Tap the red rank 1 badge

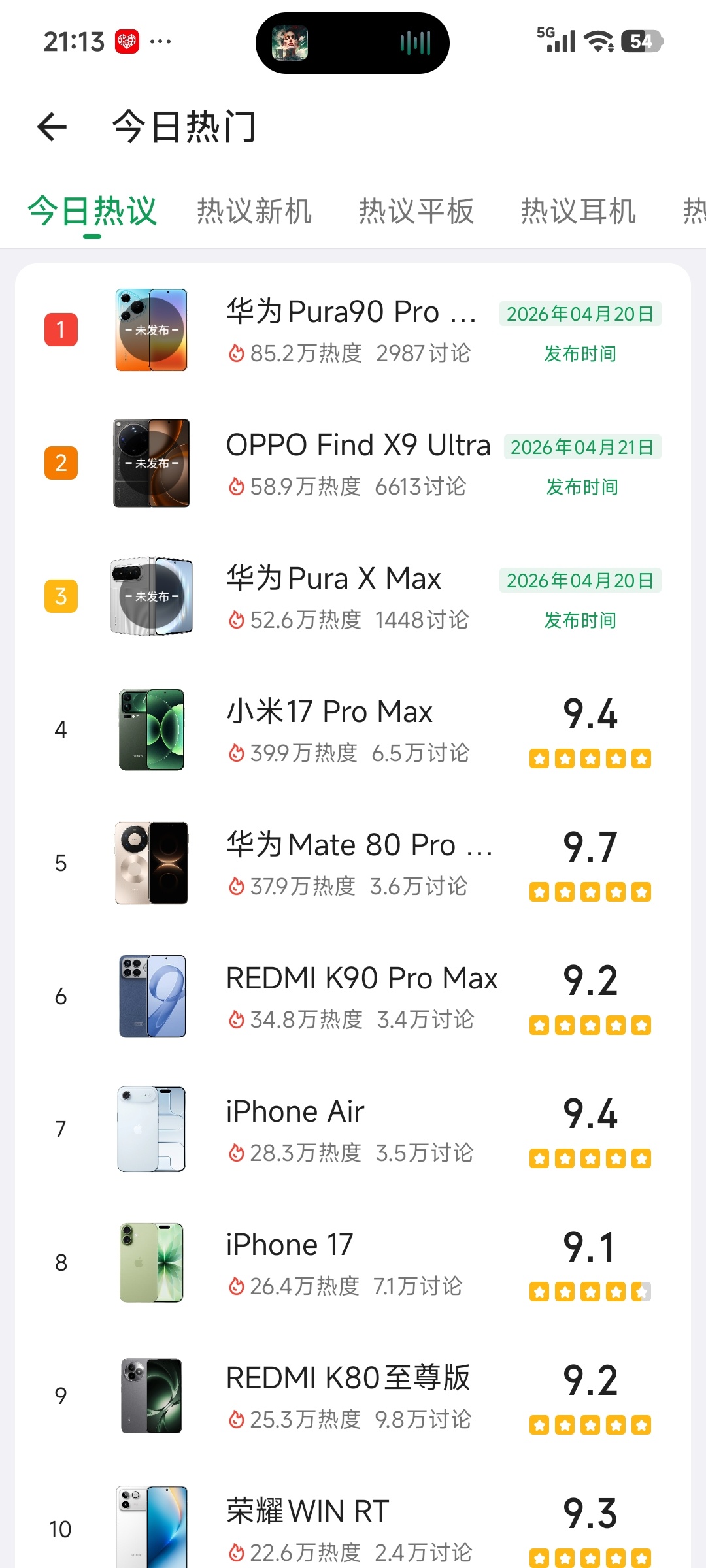60,331
